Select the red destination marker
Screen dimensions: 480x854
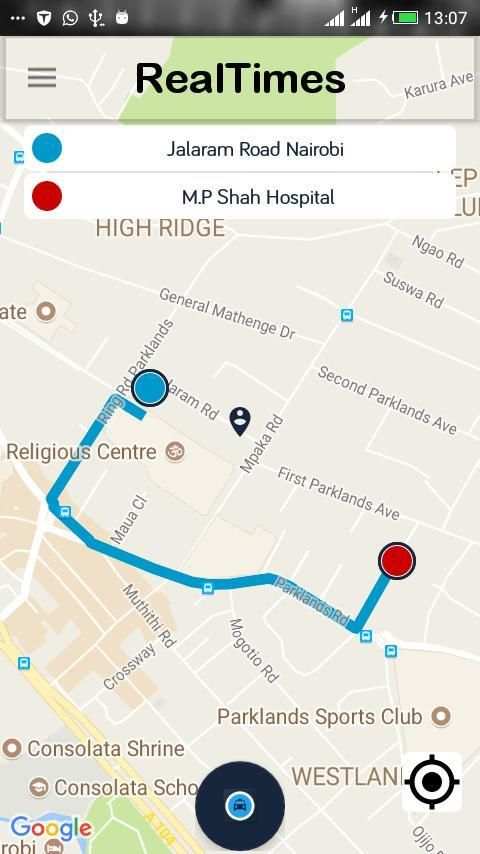pos(397,560)
